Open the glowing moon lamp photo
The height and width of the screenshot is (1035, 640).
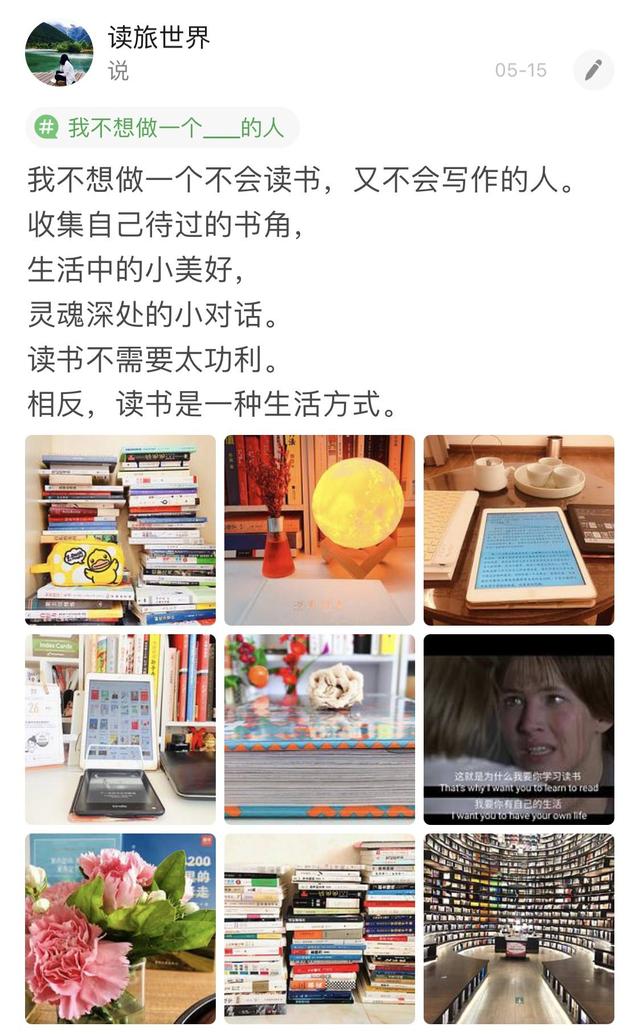319,530
